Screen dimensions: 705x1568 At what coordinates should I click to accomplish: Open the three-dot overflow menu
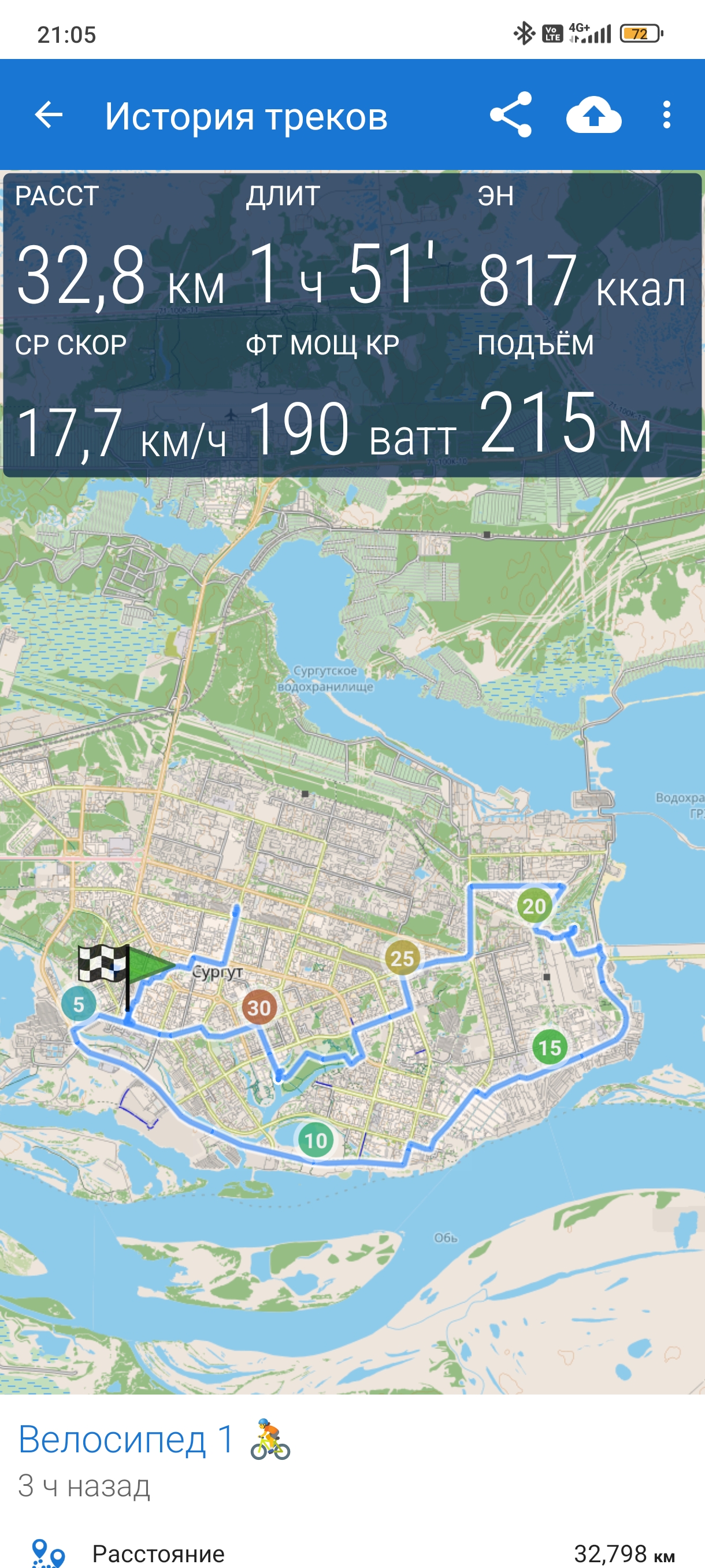pos(667,114)
